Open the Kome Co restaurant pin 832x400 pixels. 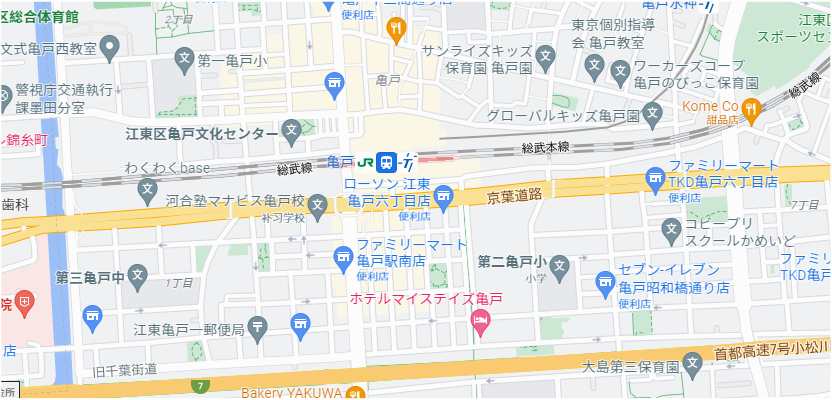(x=750, y=107)
